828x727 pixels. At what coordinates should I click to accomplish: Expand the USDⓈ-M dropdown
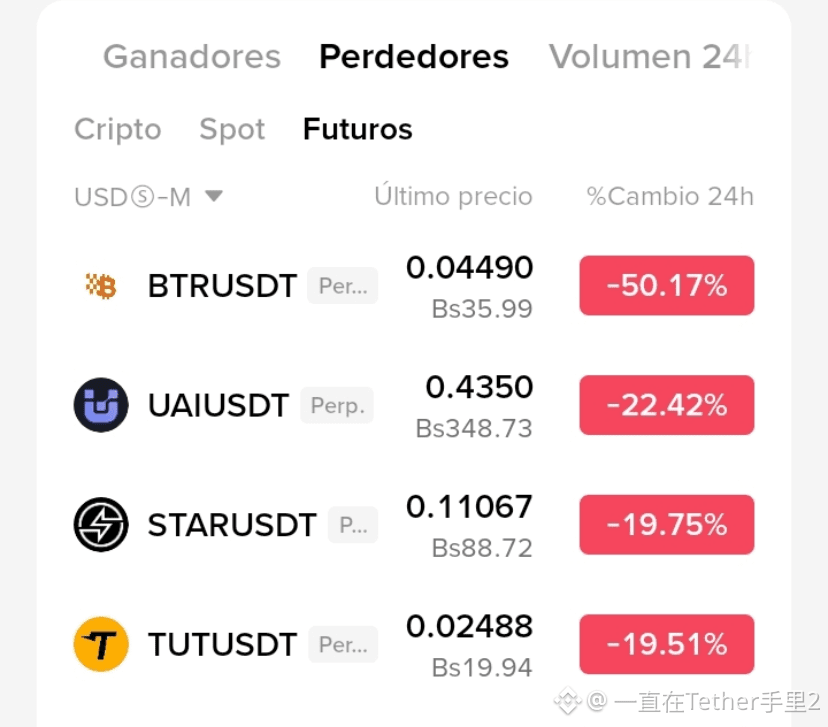148,197
